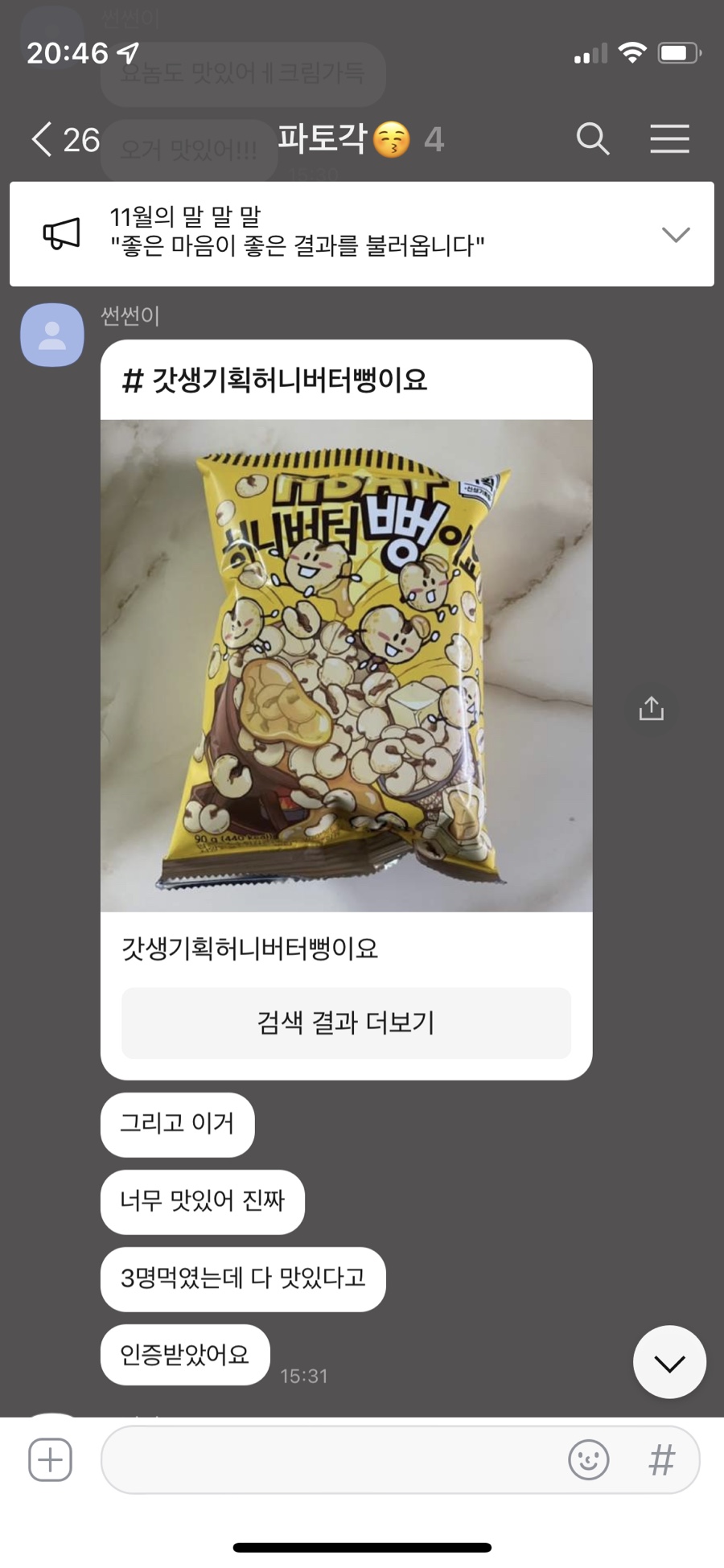Screen dimensions: 724x1568
Task: Open the emoticon picker
Action: 589,1459
